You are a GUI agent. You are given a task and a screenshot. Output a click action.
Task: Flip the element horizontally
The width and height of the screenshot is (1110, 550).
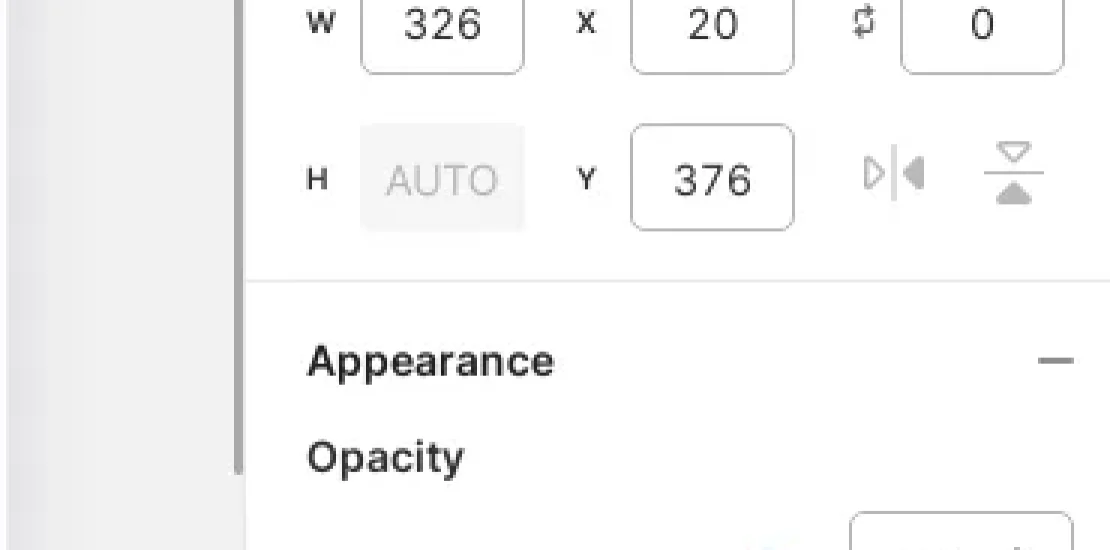coord(893,179)
